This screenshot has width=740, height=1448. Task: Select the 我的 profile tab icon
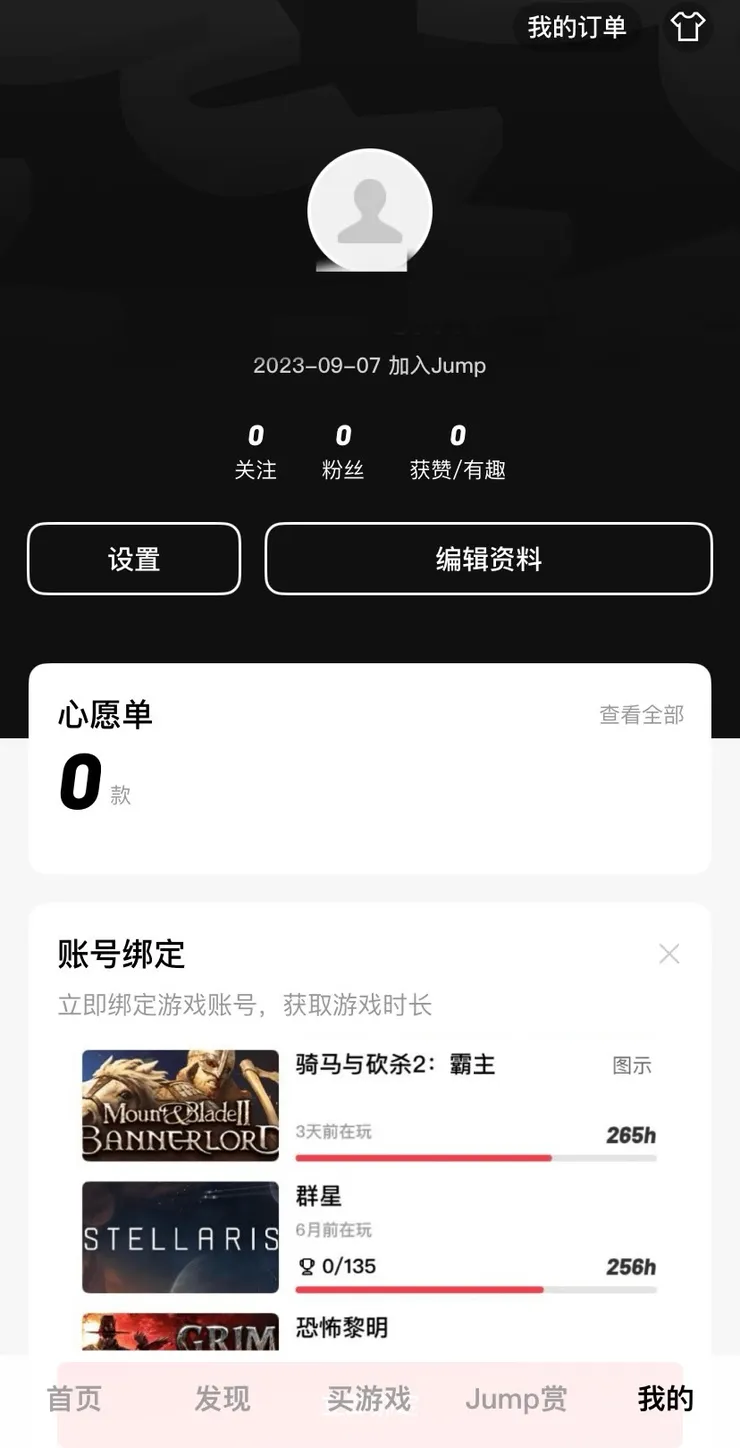click(662, 1399)
